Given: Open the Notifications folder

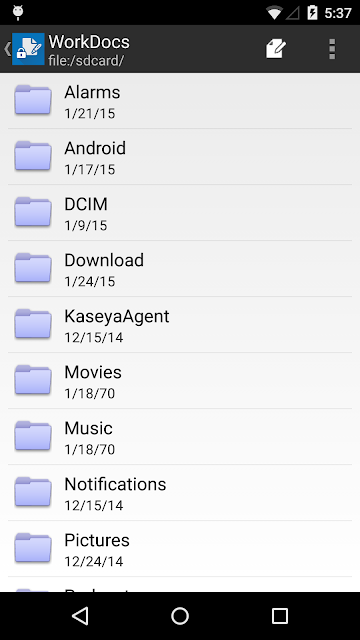Looking at the screenshot, I should [180, 492].
